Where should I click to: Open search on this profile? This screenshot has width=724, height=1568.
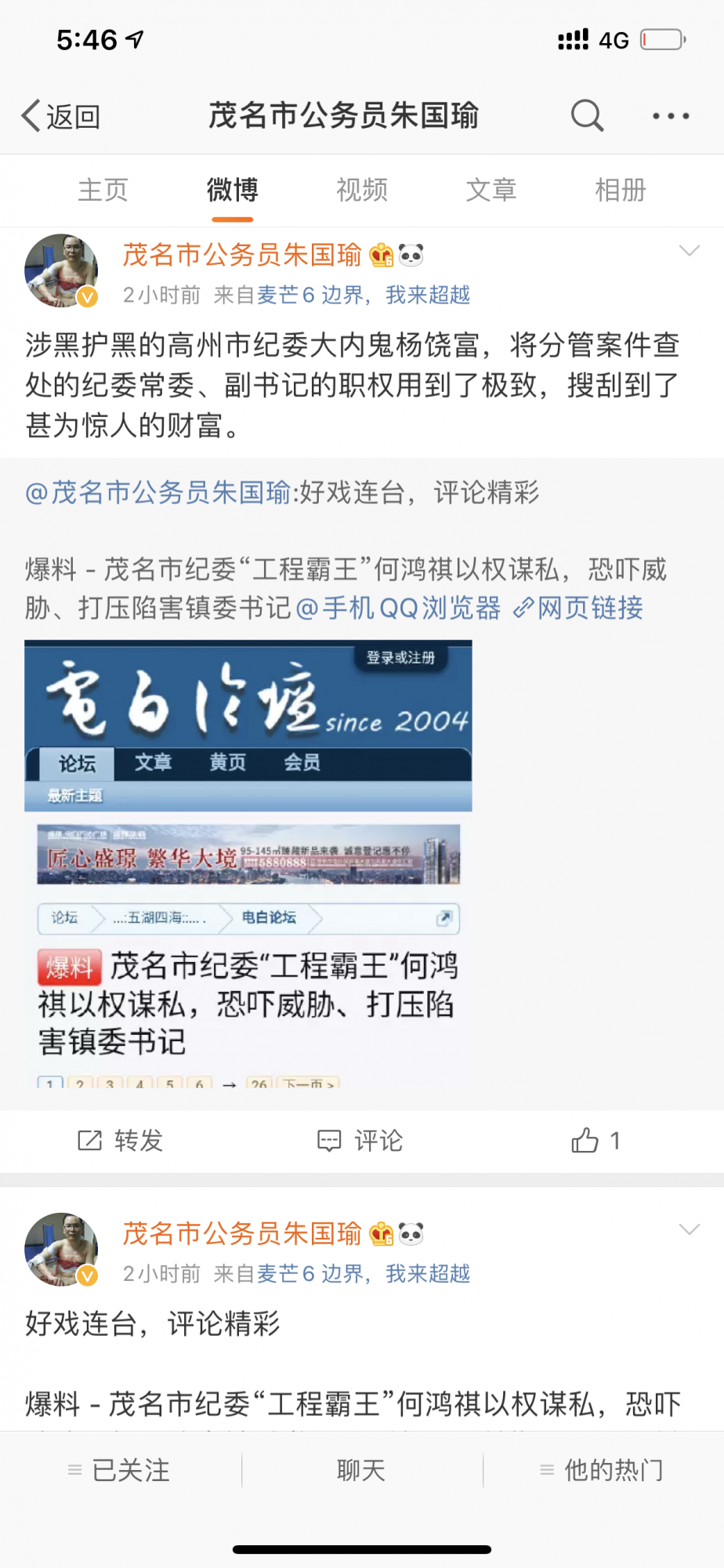(x=587, y=116)
